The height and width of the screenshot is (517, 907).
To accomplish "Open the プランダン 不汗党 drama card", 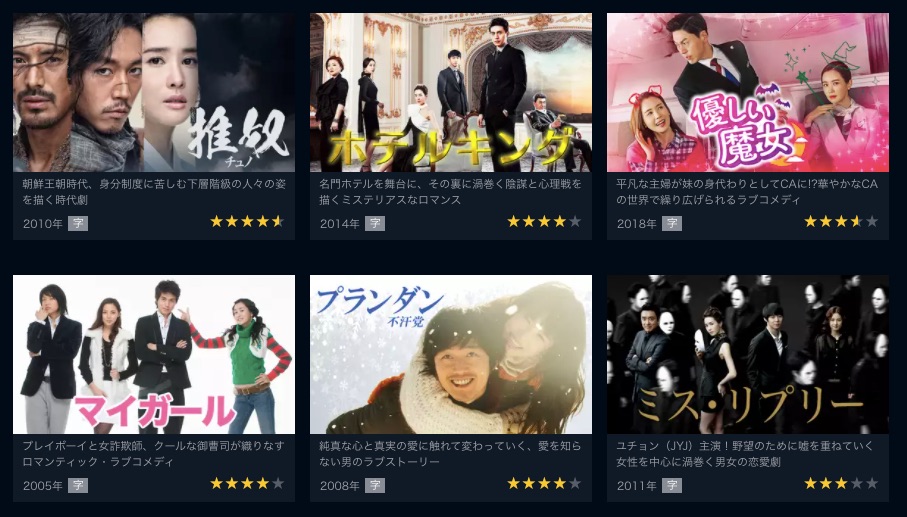I will pos(450,354).
